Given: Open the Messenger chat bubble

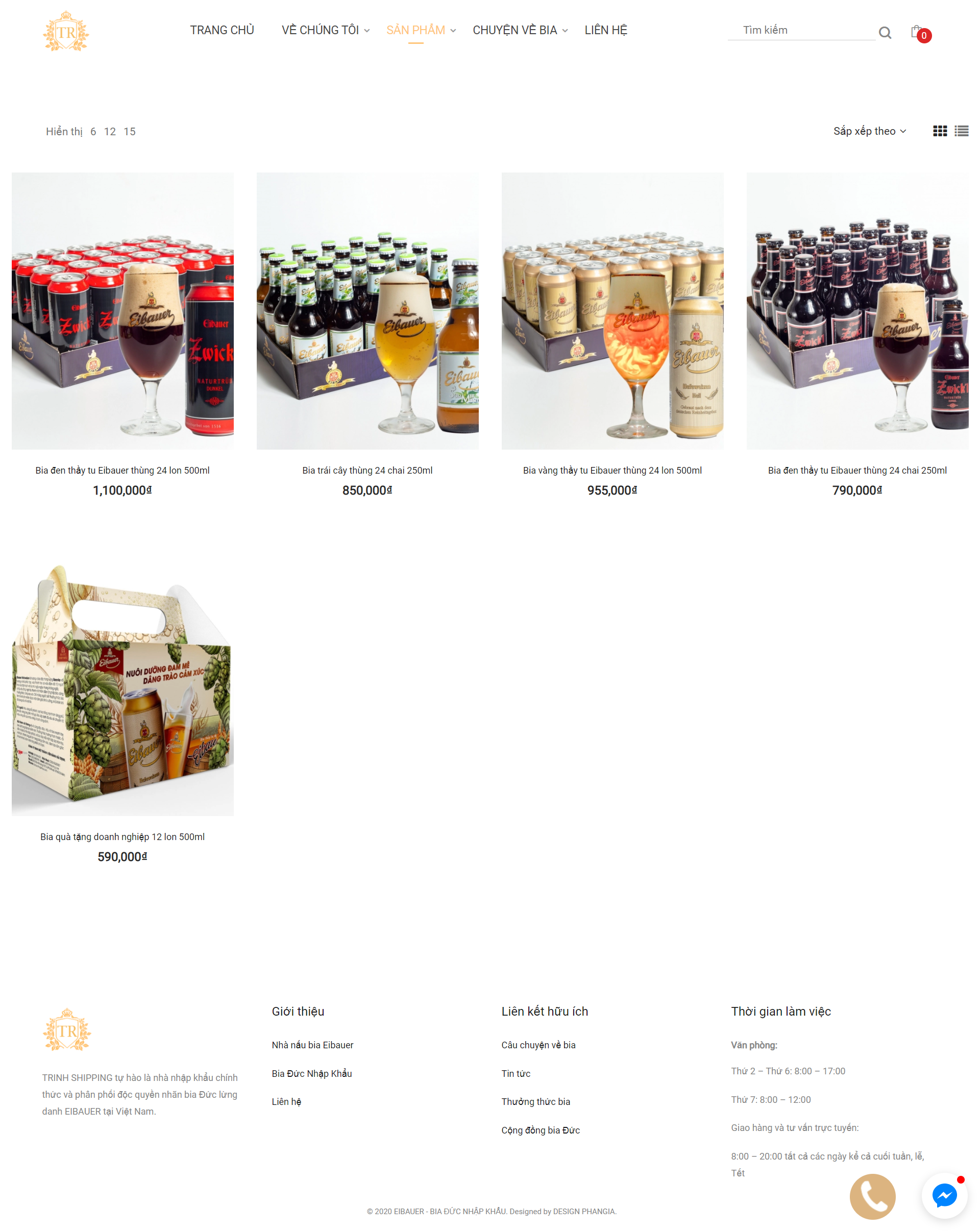Looking at the screenshot, I should (x=944, y=1195).
